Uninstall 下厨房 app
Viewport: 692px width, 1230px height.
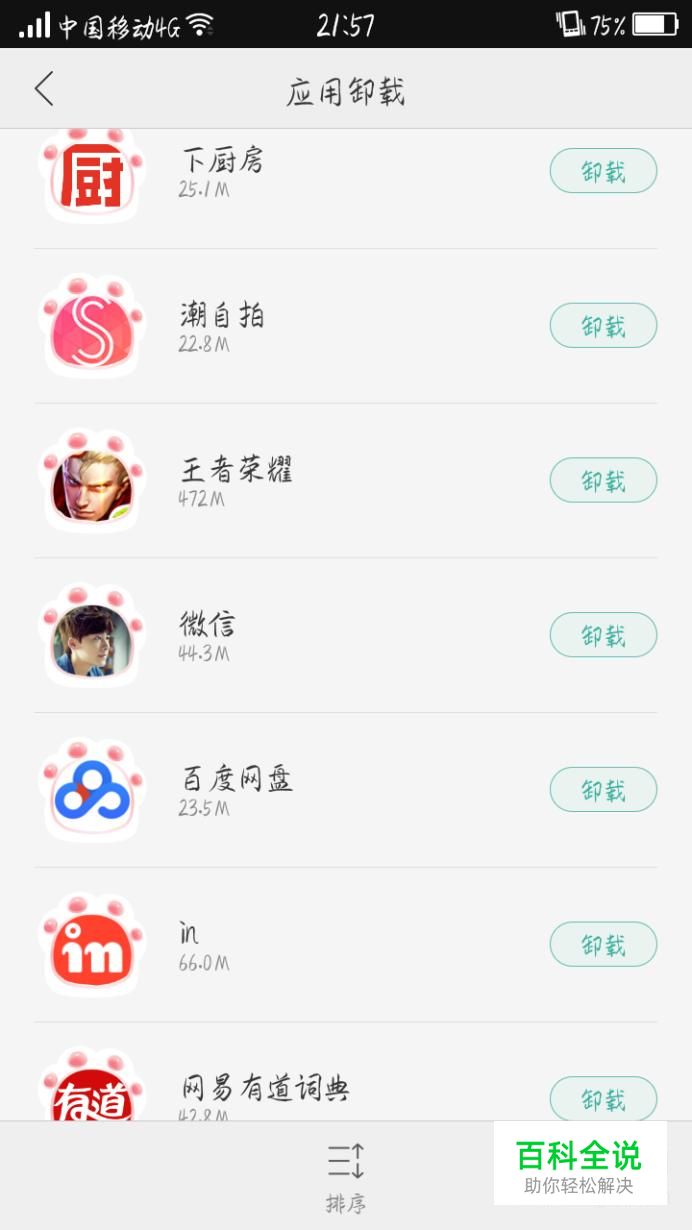(x=603, y=172)
